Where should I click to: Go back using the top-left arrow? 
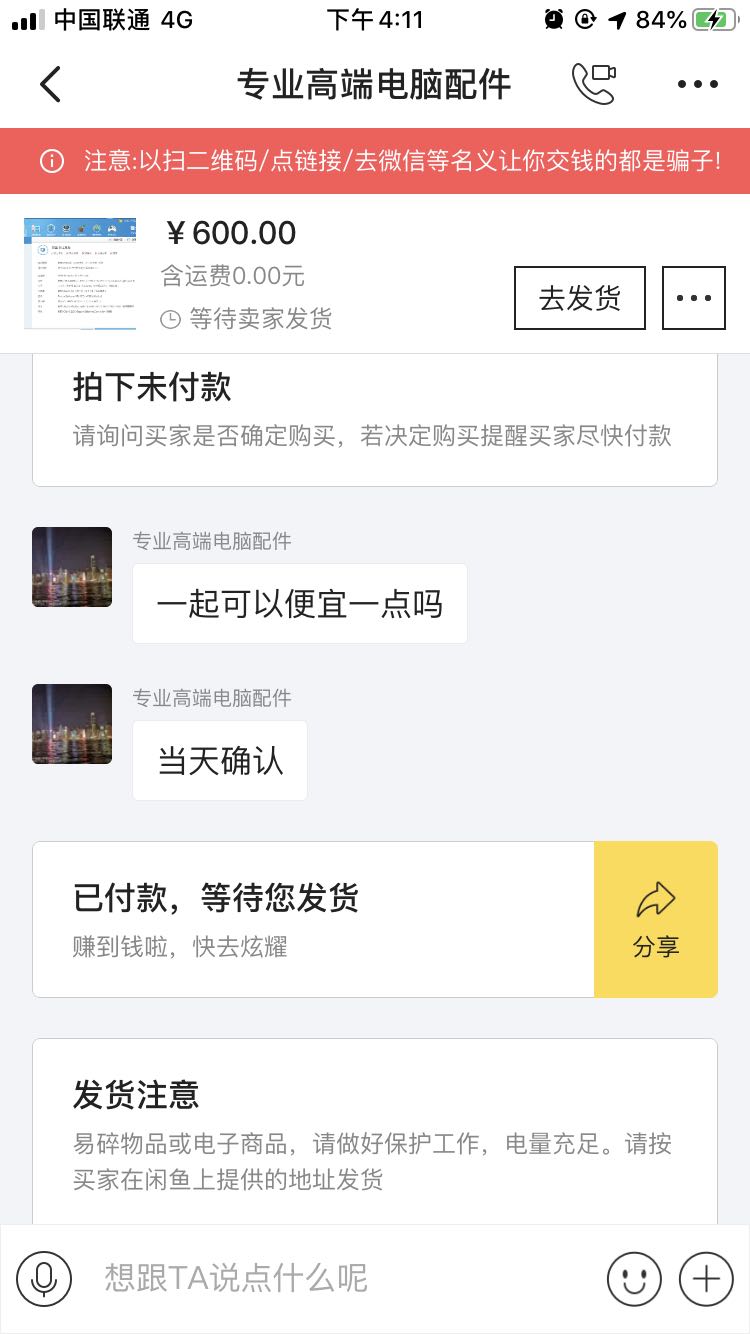[x=50, y=84]
